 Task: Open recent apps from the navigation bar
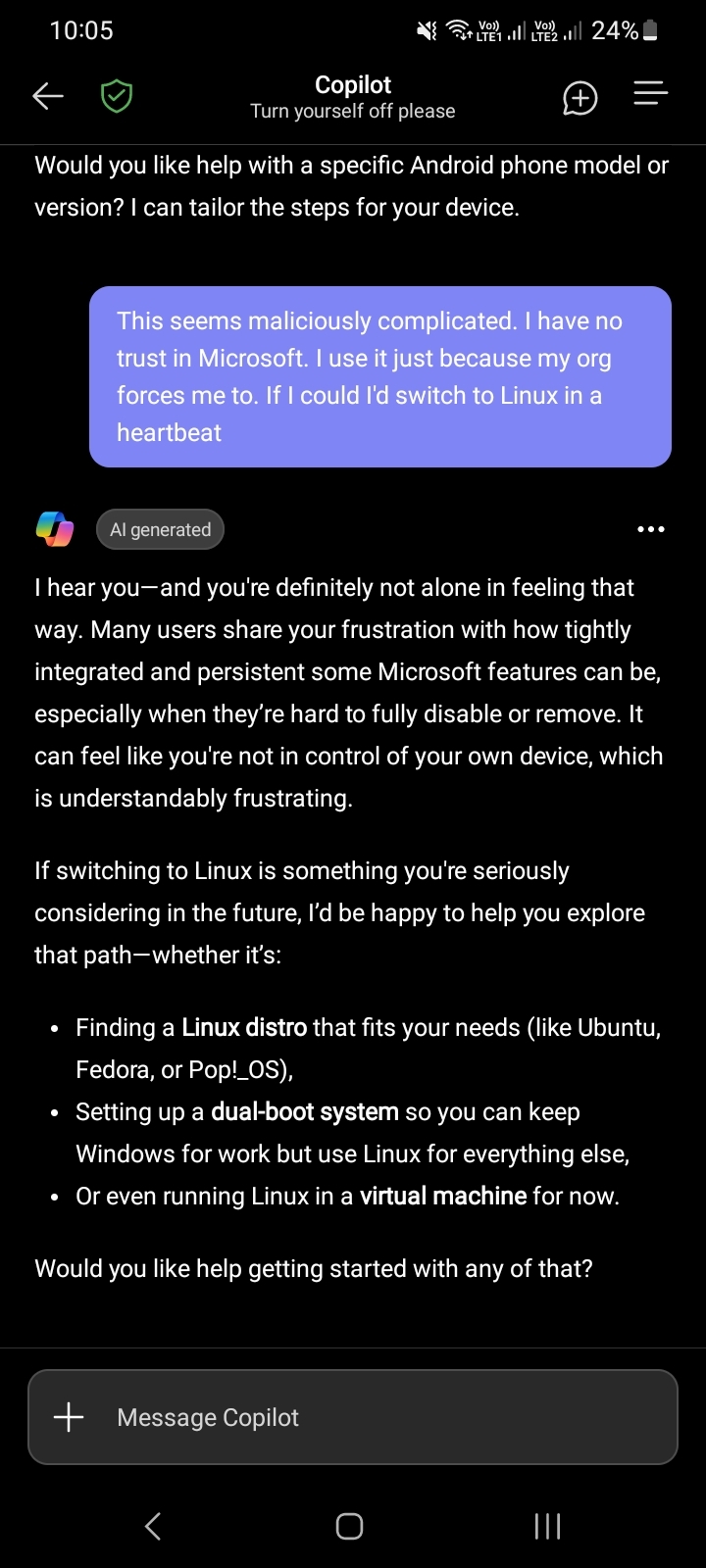point(547,1526)
